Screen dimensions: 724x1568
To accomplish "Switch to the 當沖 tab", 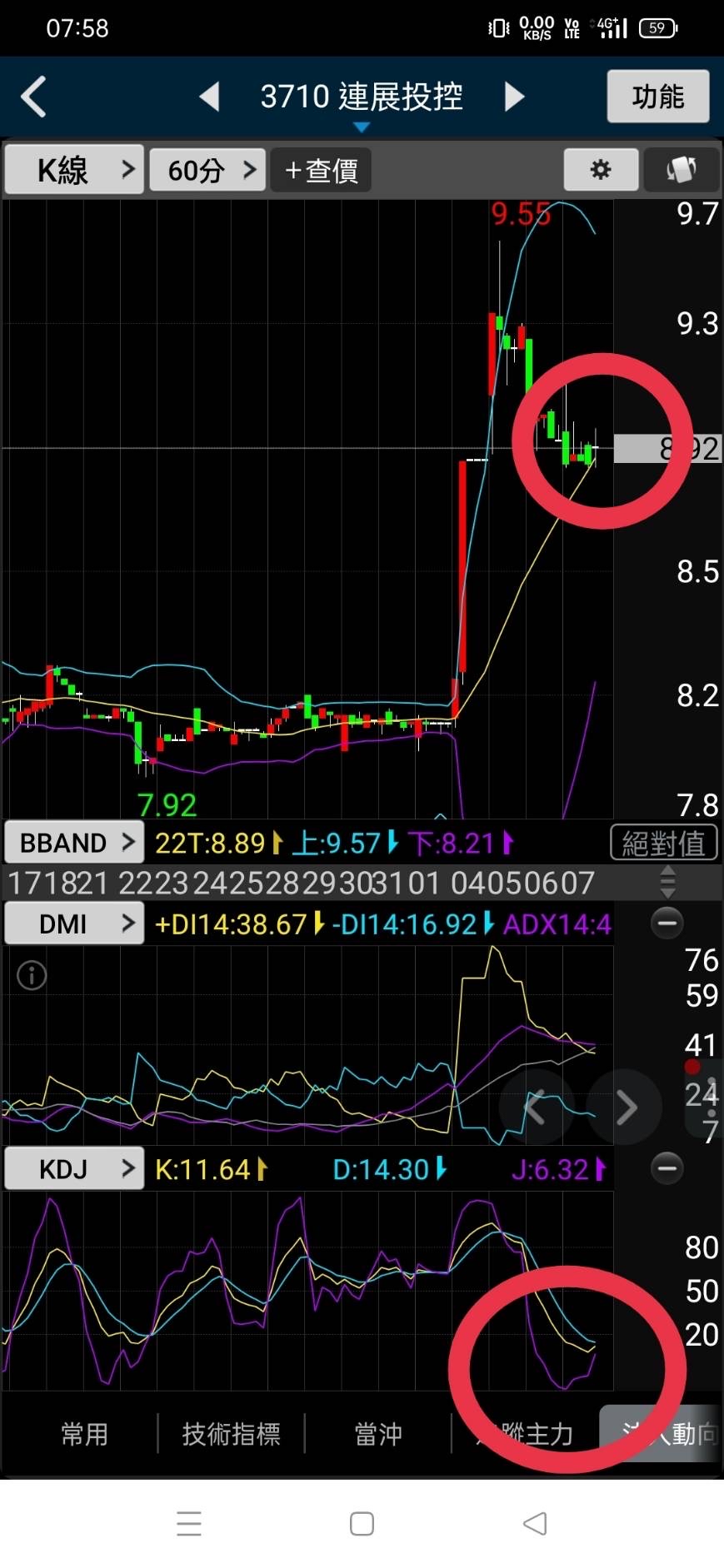I will (x=378, y=1434).
